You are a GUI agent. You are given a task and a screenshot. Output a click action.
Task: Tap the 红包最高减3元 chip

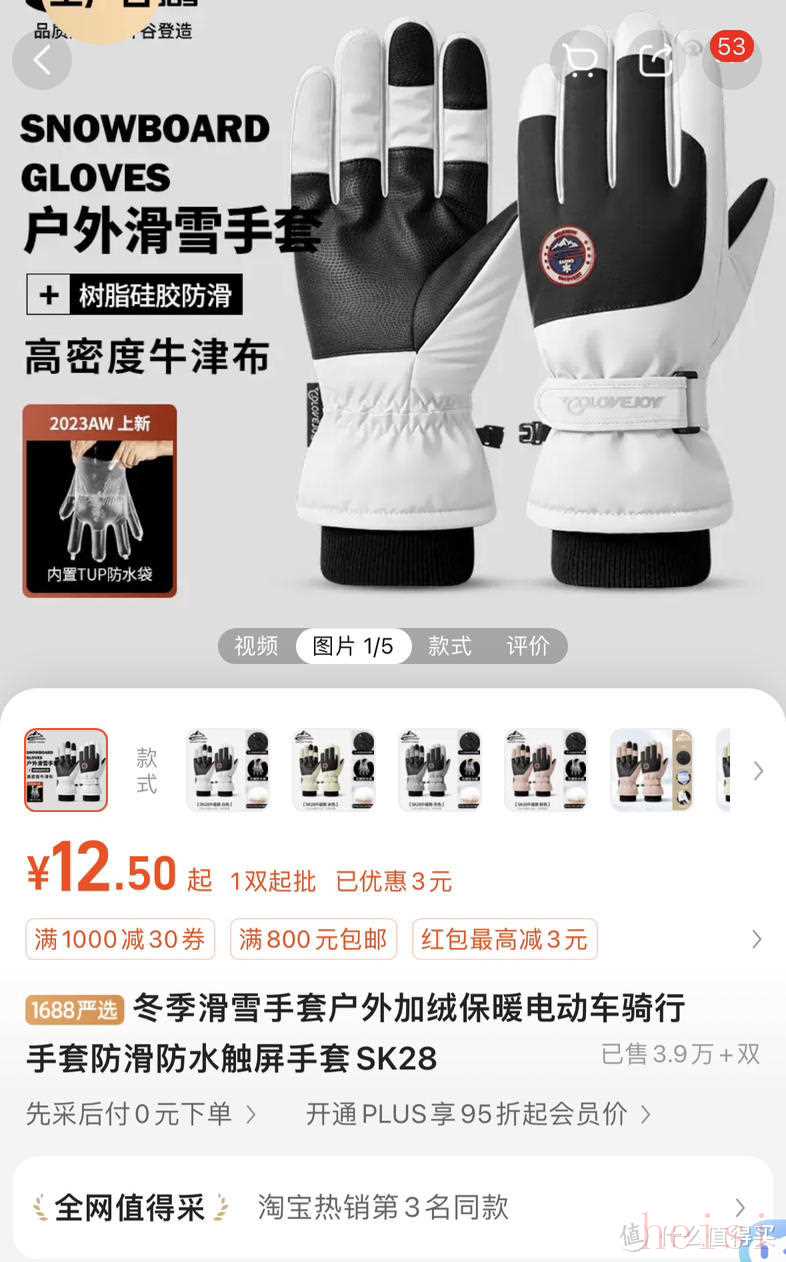click(x=504, y=939)
